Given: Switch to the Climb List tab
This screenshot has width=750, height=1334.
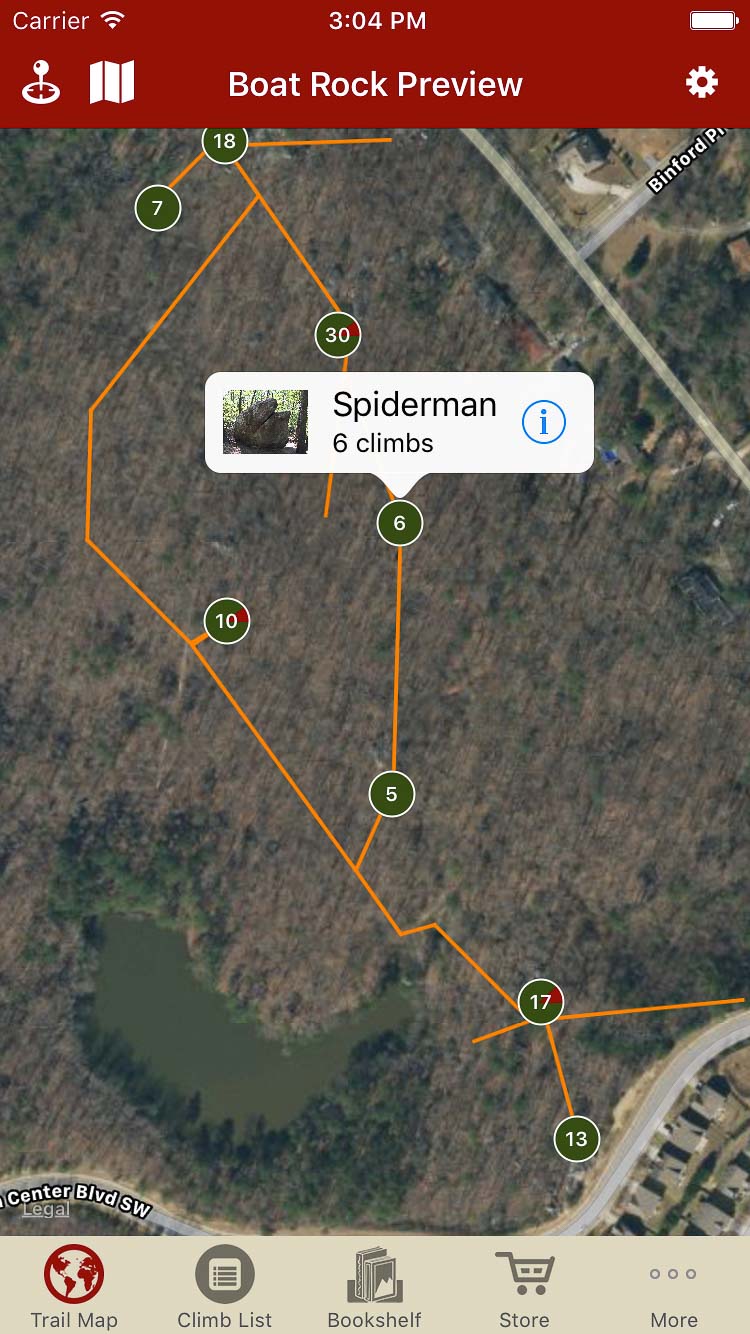Looking at the screenshot, I should tap(225, 1287).
